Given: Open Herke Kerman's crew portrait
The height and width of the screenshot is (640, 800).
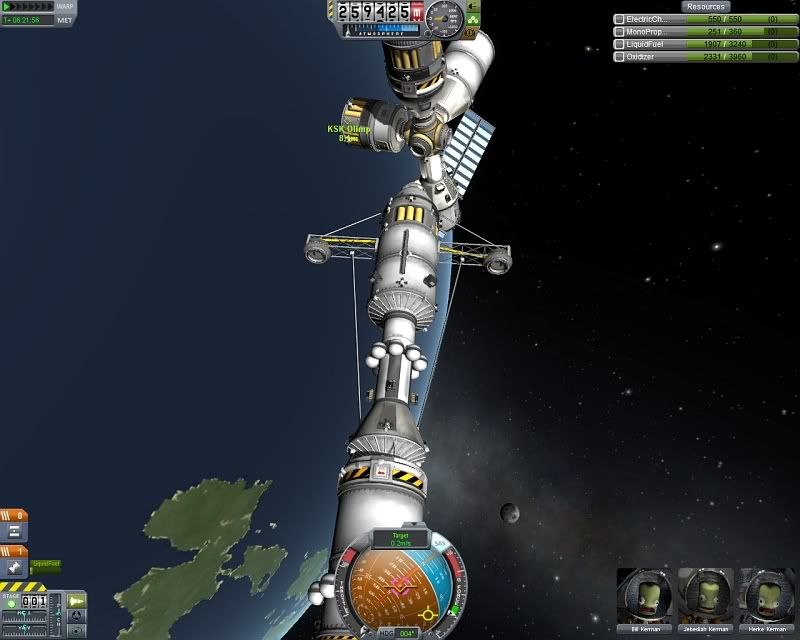Looking at the screenshot, I should (x=768, y=596).
